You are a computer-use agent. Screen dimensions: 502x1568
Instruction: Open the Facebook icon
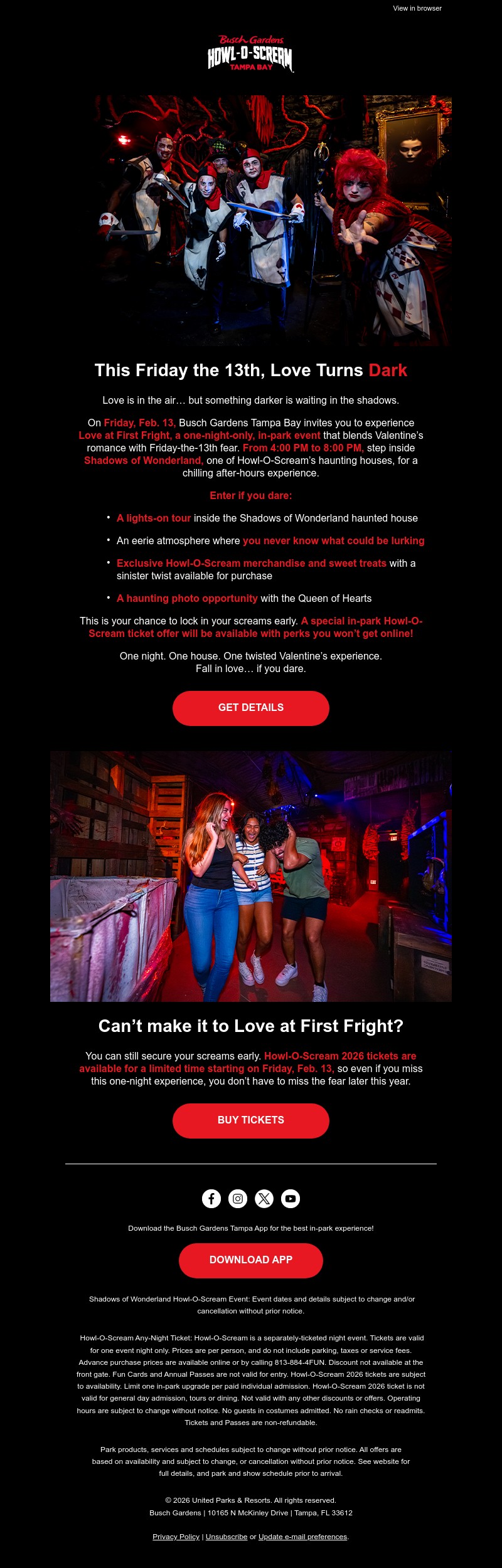pyautogui.click(x=211, y=1199)
